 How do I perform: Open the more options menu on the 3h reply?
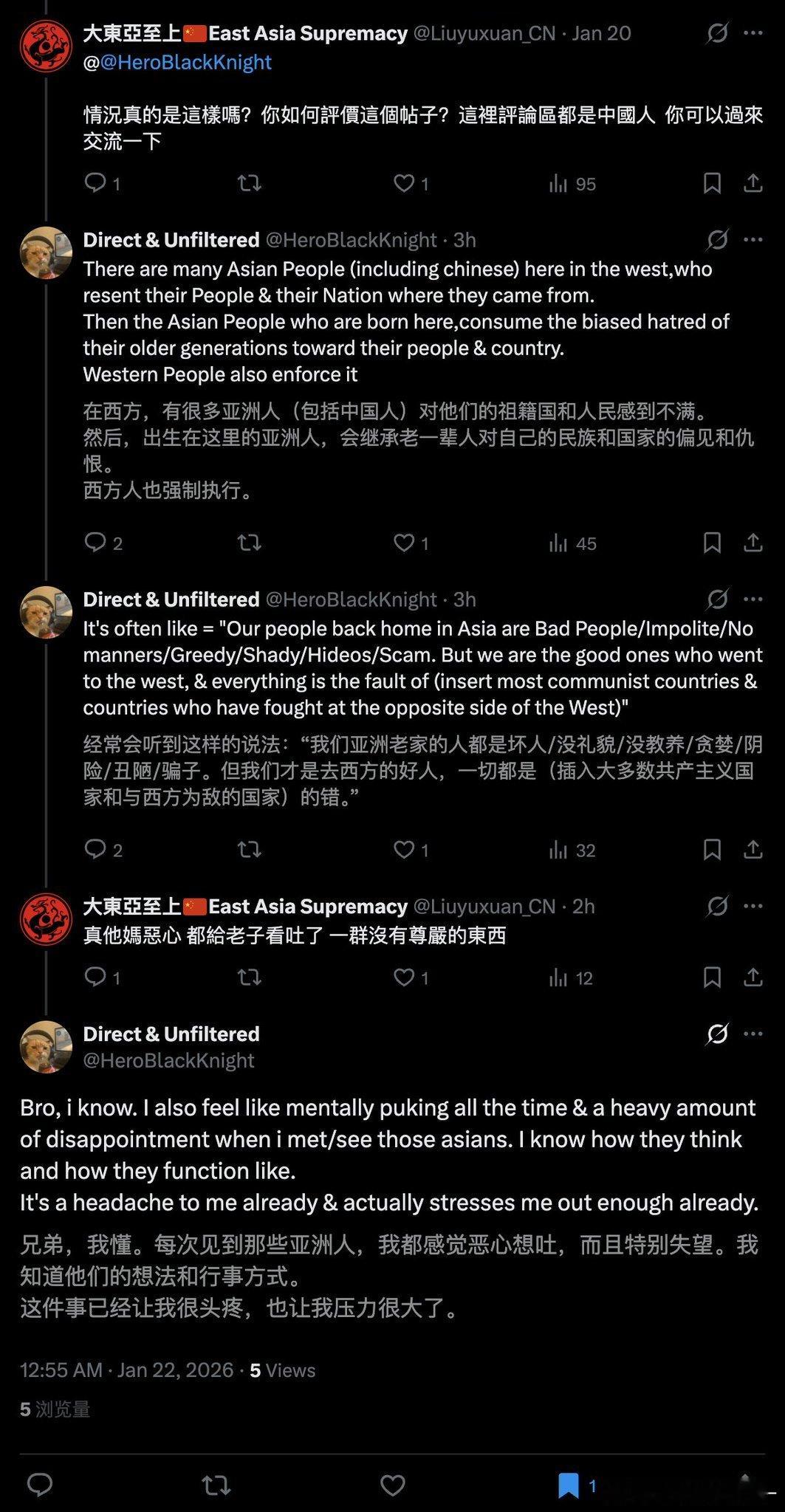click(754, 239)
